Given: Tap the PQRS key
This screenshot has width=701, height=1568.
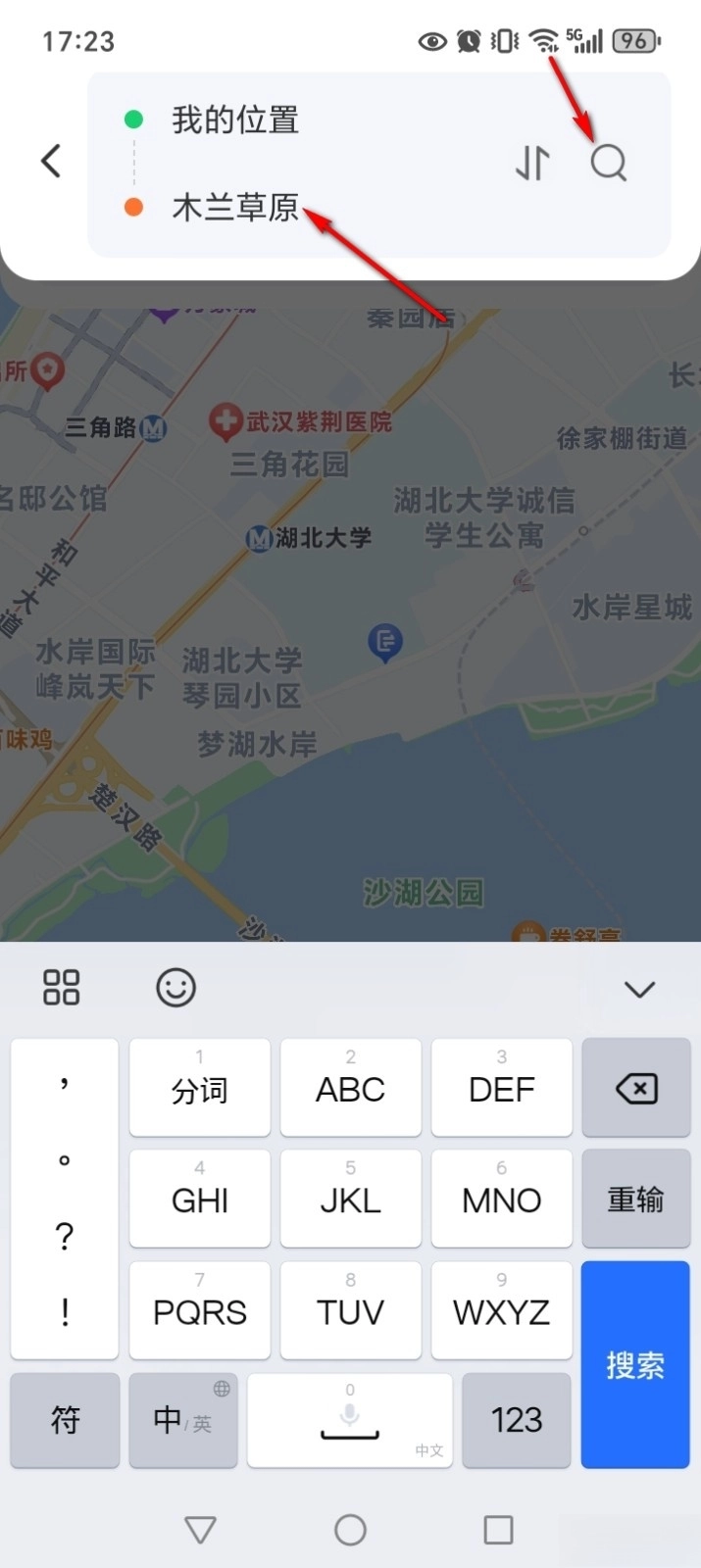Looking at the screenshot, I should tap(200, 1311).
